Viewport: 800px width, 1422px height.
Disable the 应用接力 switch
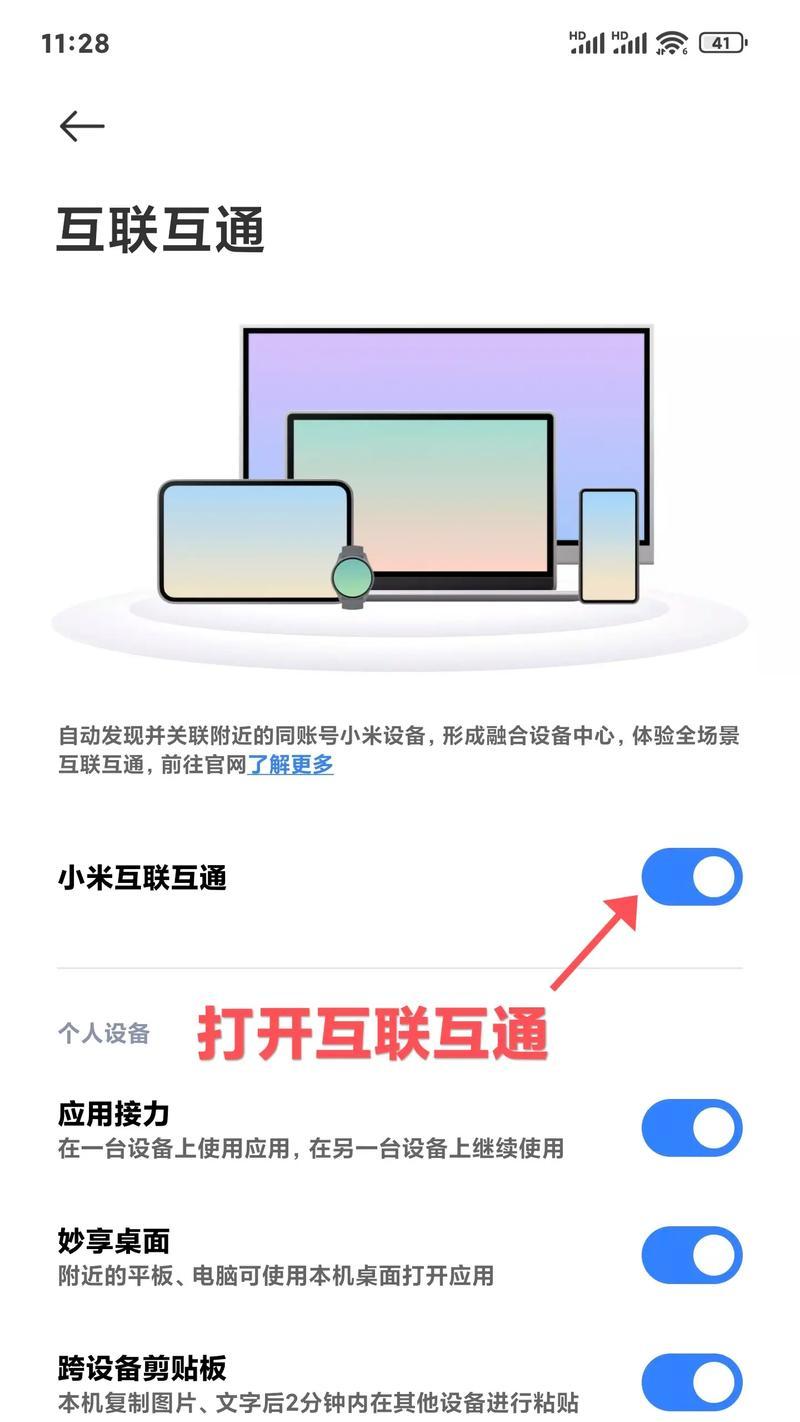691,1128
